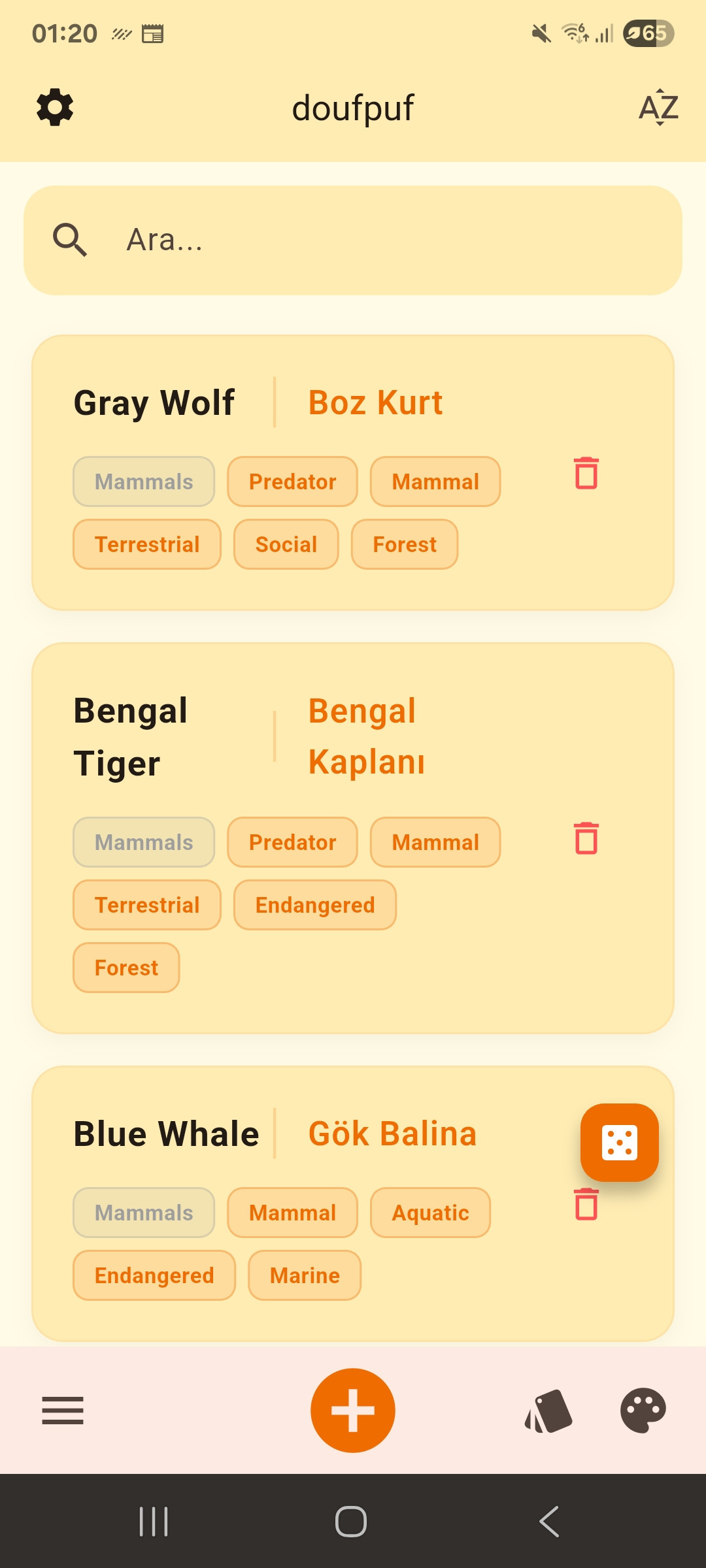Tap the Social tag chip
This screenshot has height=1568, width=706.
286,545
